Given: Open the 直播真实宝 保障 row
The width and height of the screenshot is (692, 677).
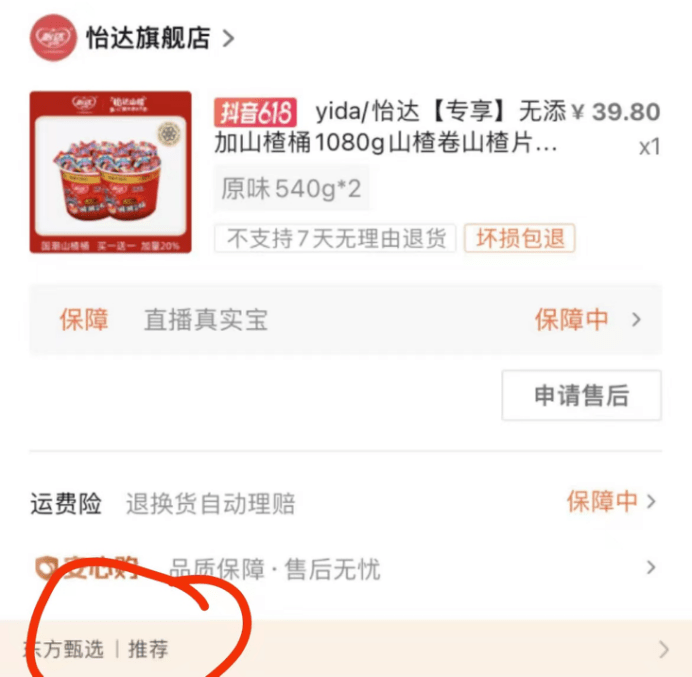Looking at the screenshot, I should click(345, 320).
